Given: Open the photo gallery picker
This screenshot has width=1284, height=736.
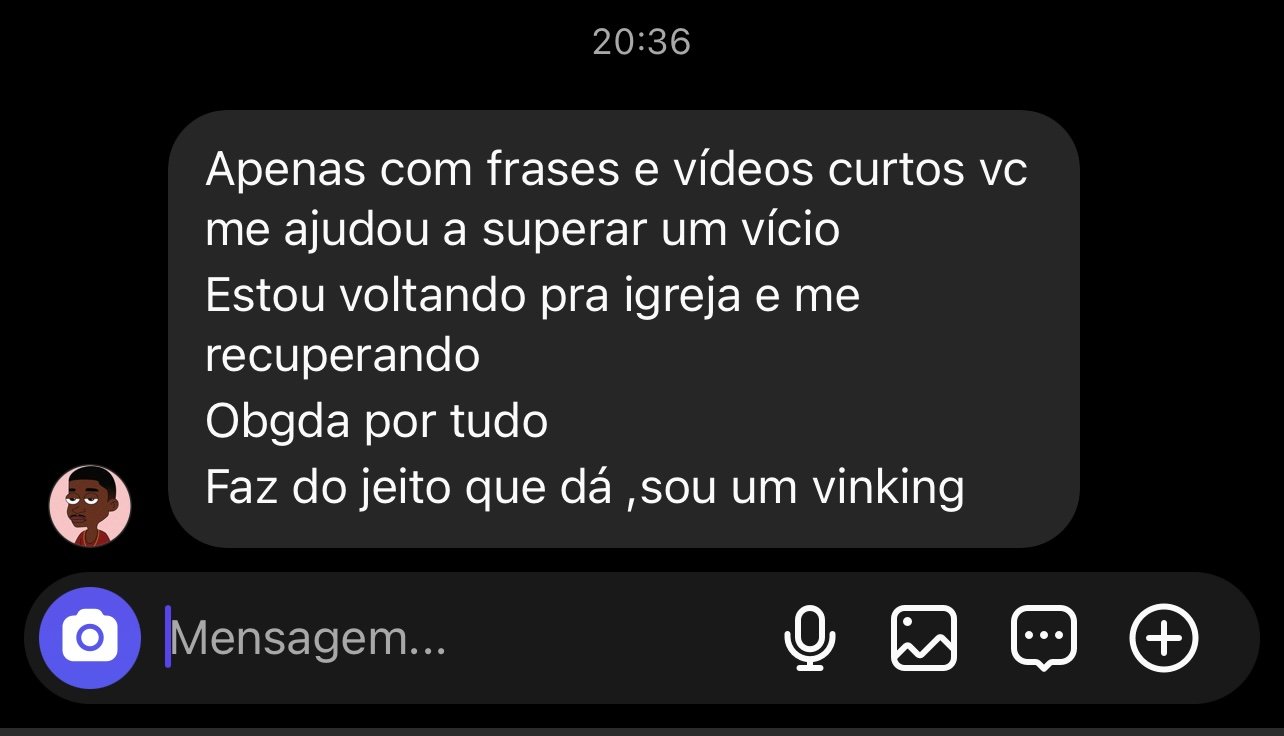Looking at the screenshot, I should coord(923,638).
